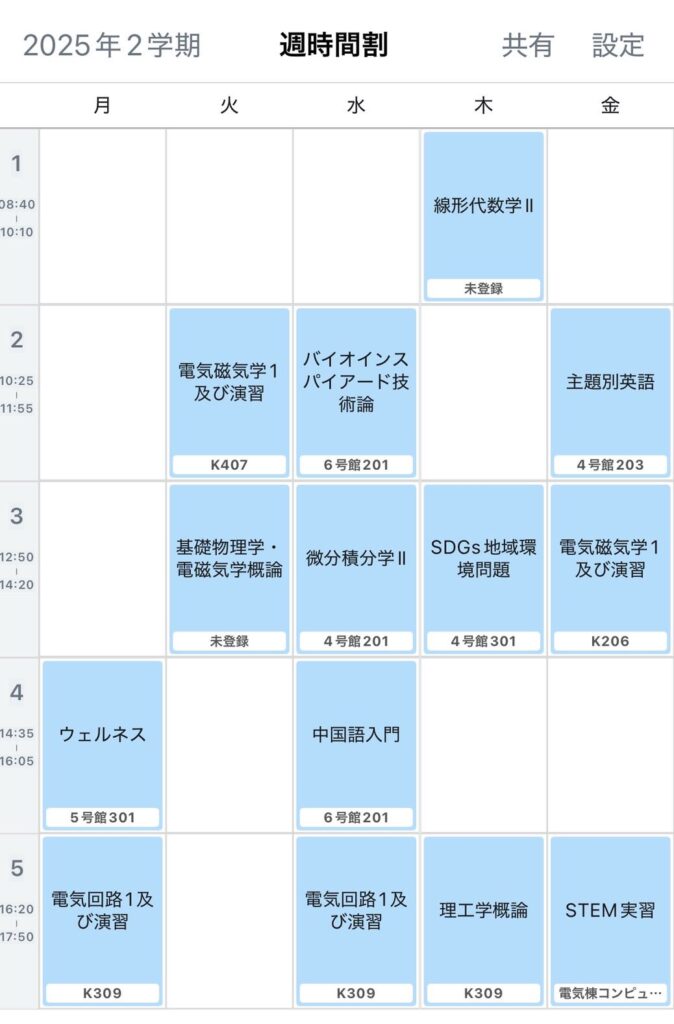This screenshot has width=674, height=1024.
Task: Open 設定 settings
Action: pyautogui.click(x=618, y=45)
